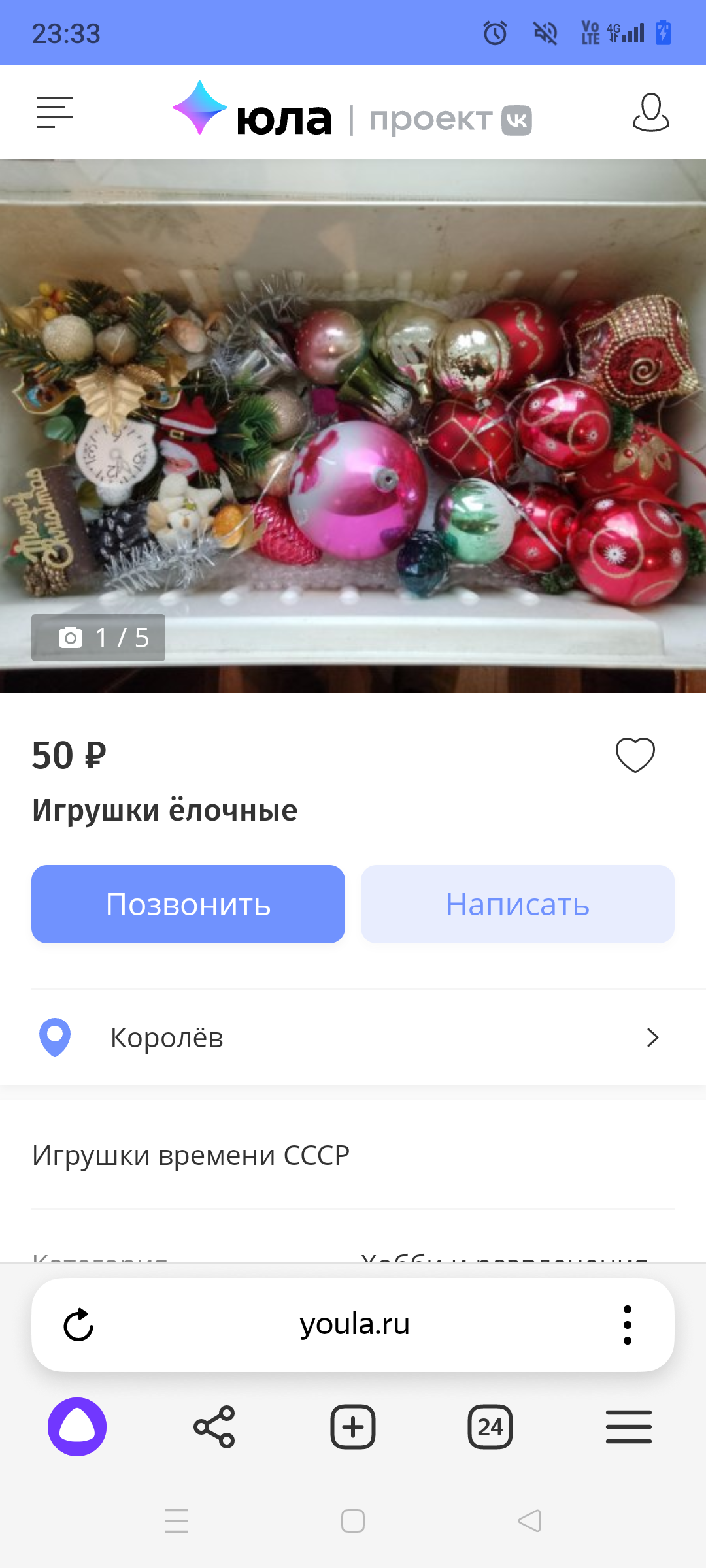Reload the youla.ru page
Screen dimensions: 706x1568
coord(78,1325)
